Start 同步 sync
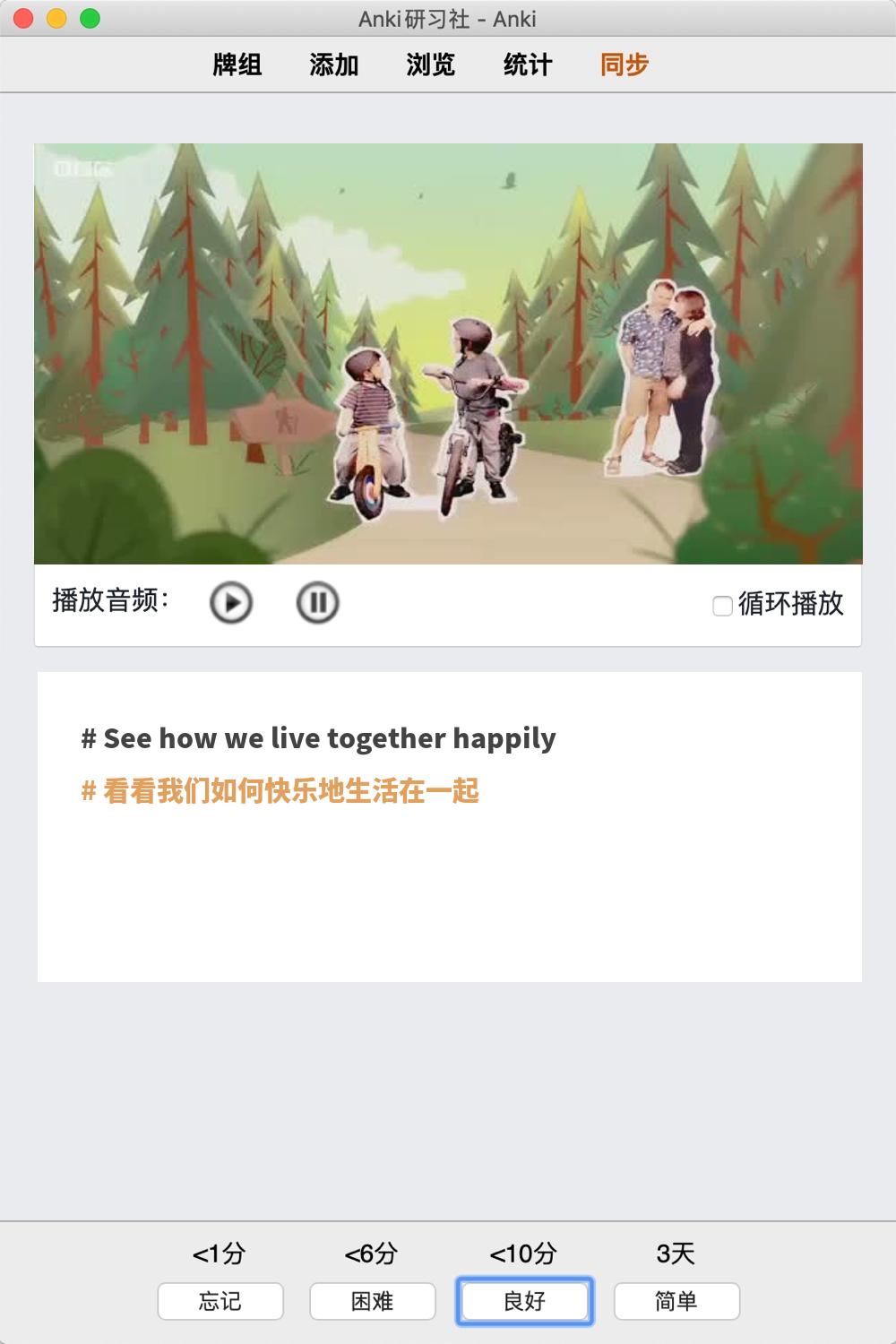The height and width of the screenshot is (1344, 896). 625,65
